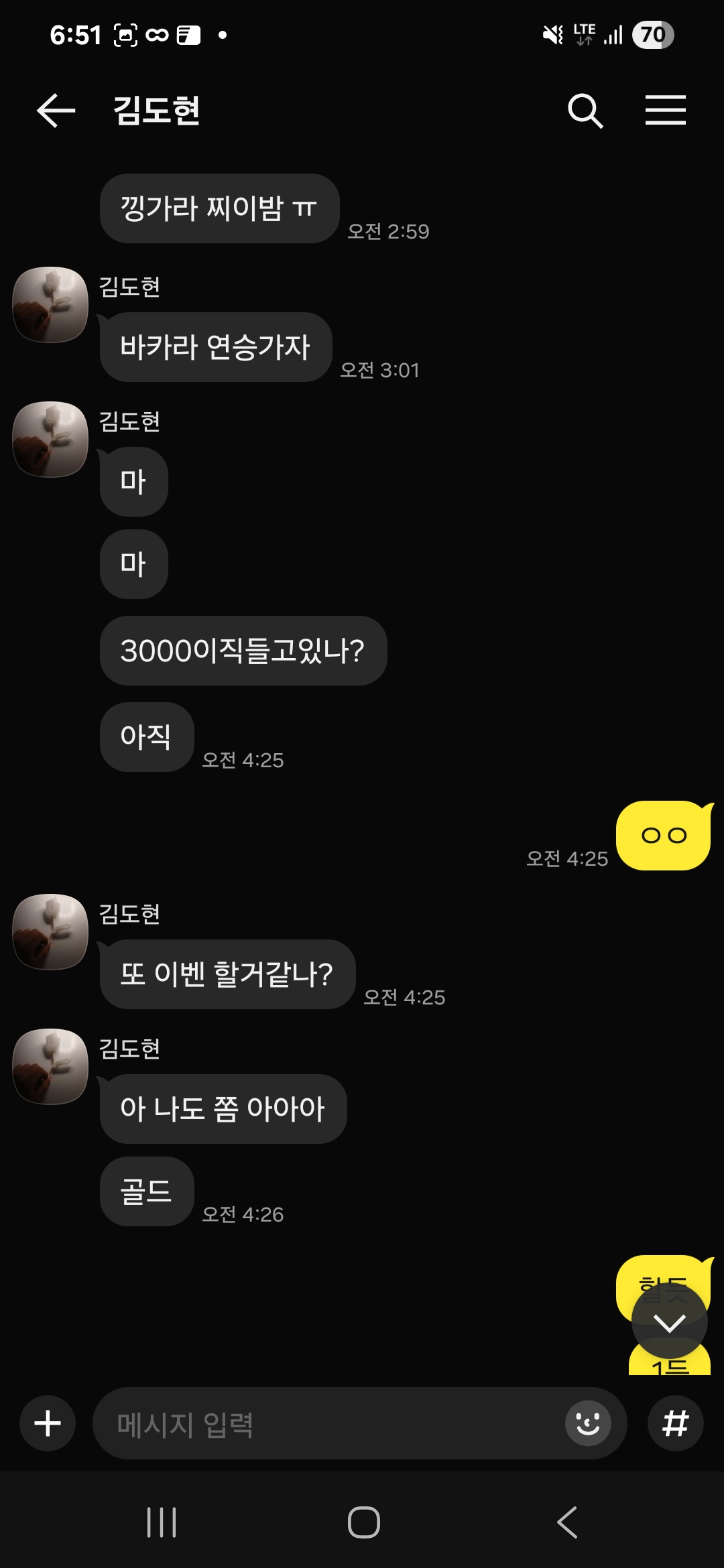Tap the hashtag search button
This screenshot has width=724, height=1568.
675,1423
